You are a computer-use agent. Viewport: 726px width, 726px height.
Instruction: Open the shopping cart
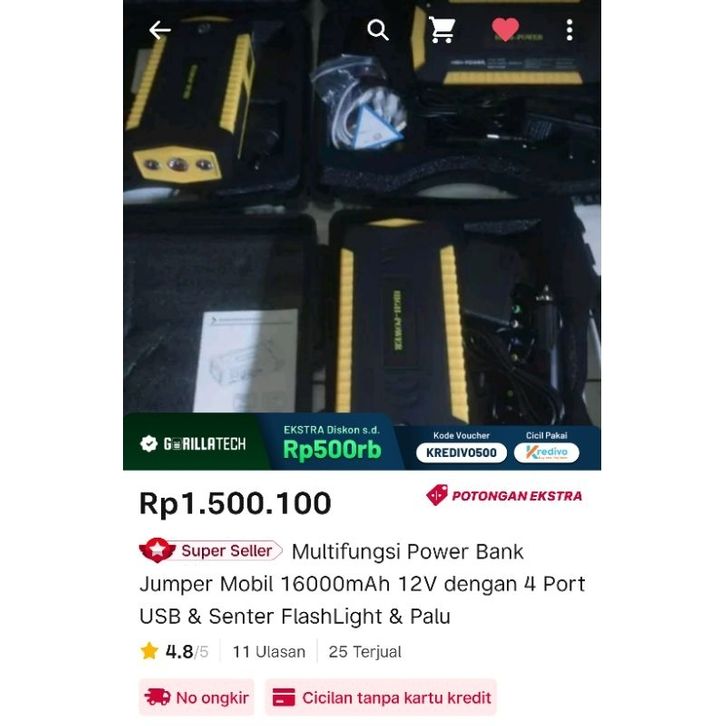[x=442, y=30]
